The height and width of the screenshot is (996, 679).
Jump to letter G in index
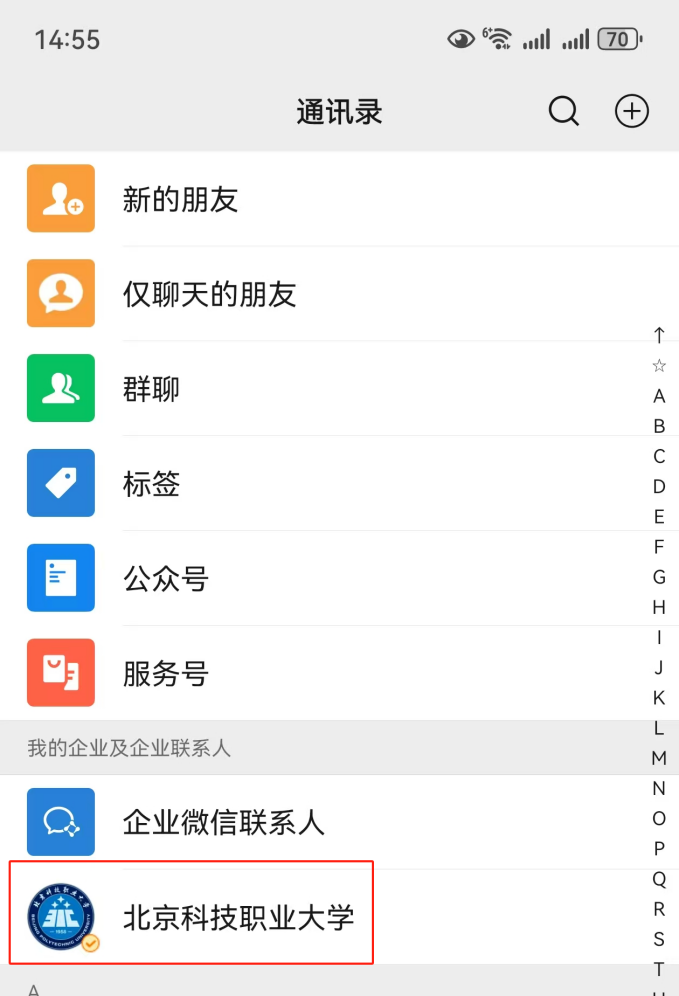pos(659,577)
